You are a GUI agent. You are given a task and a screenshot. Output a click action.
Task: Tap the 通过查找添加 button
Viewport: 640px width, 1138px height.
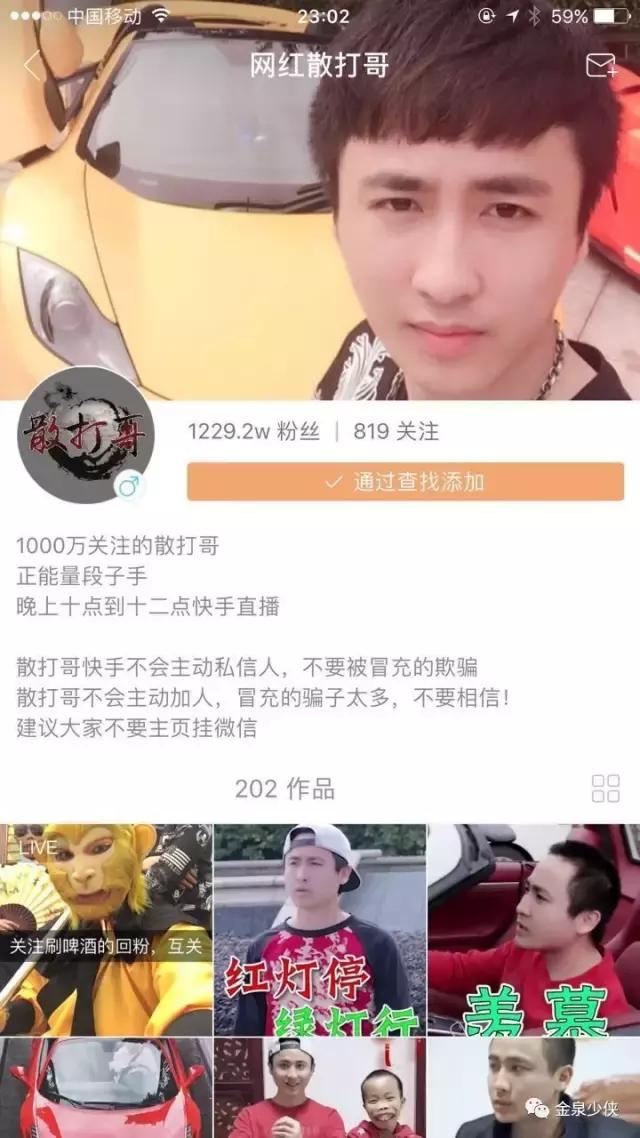(x=404, y=482)
